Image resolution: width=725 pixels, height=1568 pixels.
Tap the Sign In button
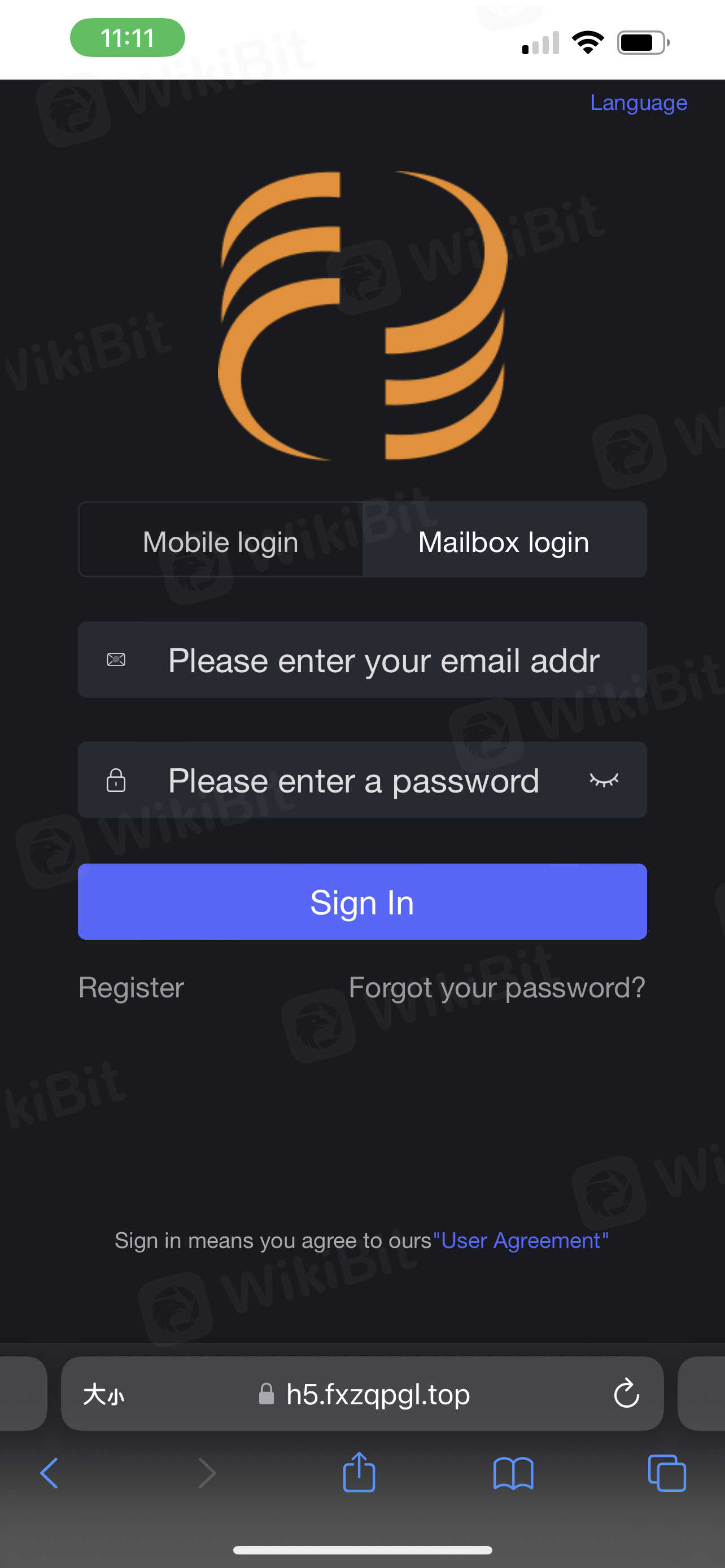(362, 901)
